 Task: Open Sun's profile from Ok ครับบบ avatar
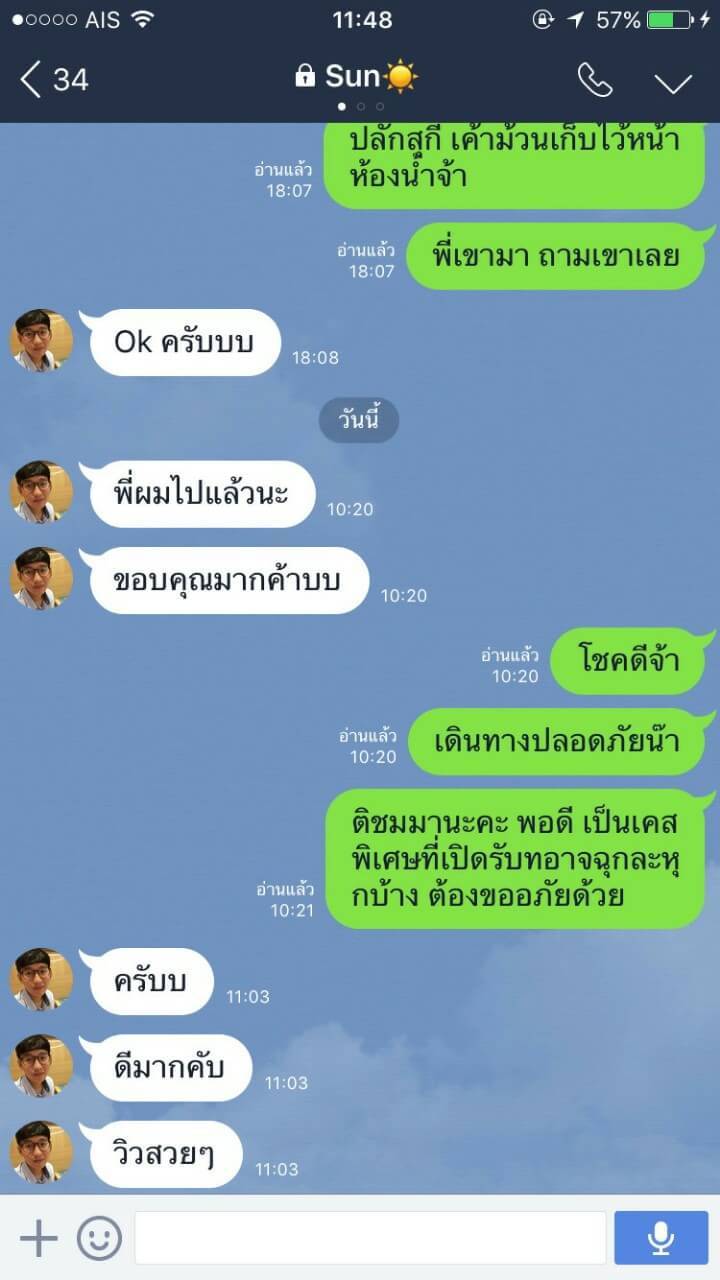click(41, 341)
